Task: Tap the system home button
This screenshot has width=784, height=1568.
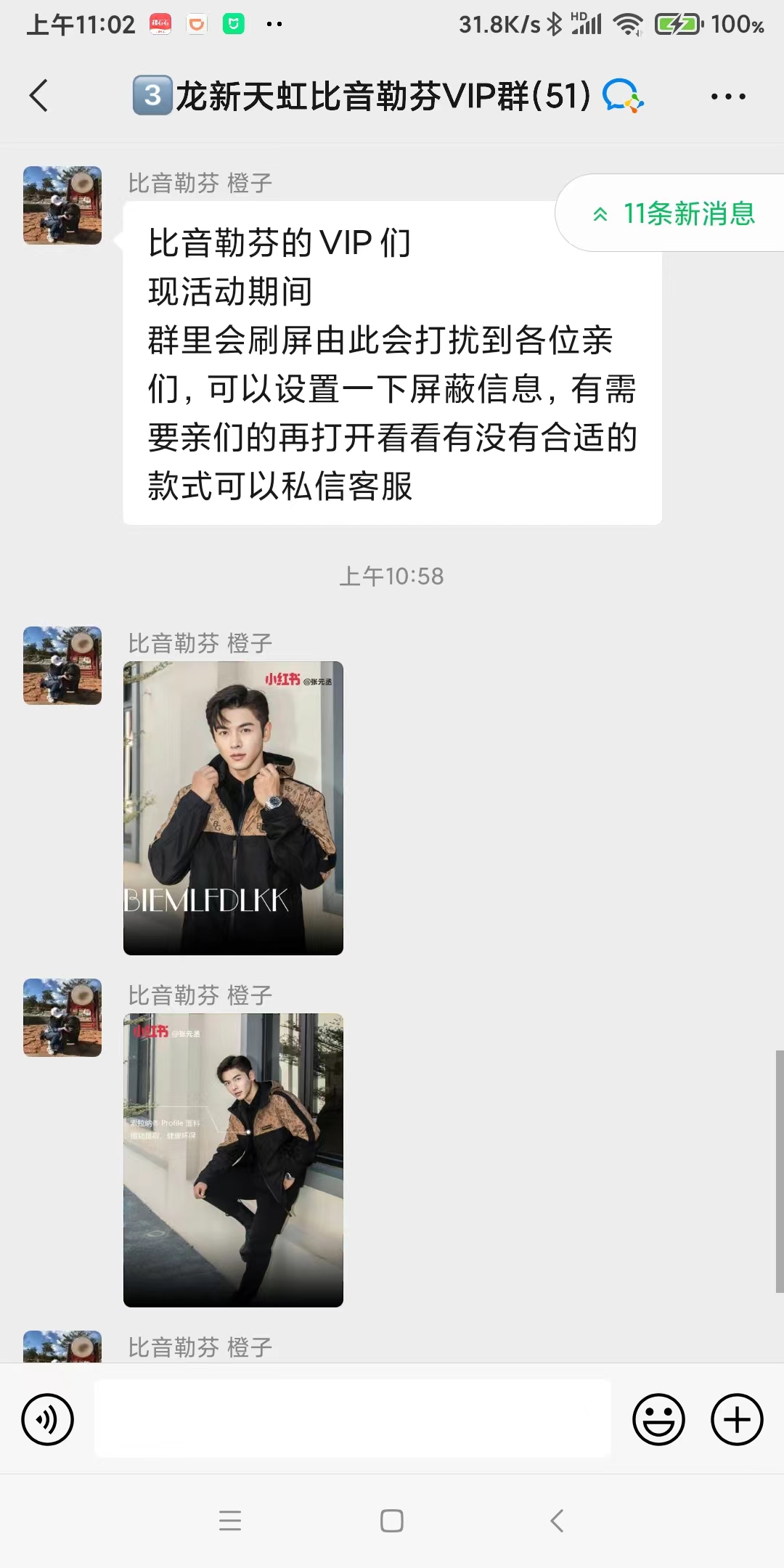Action: 392,1521
